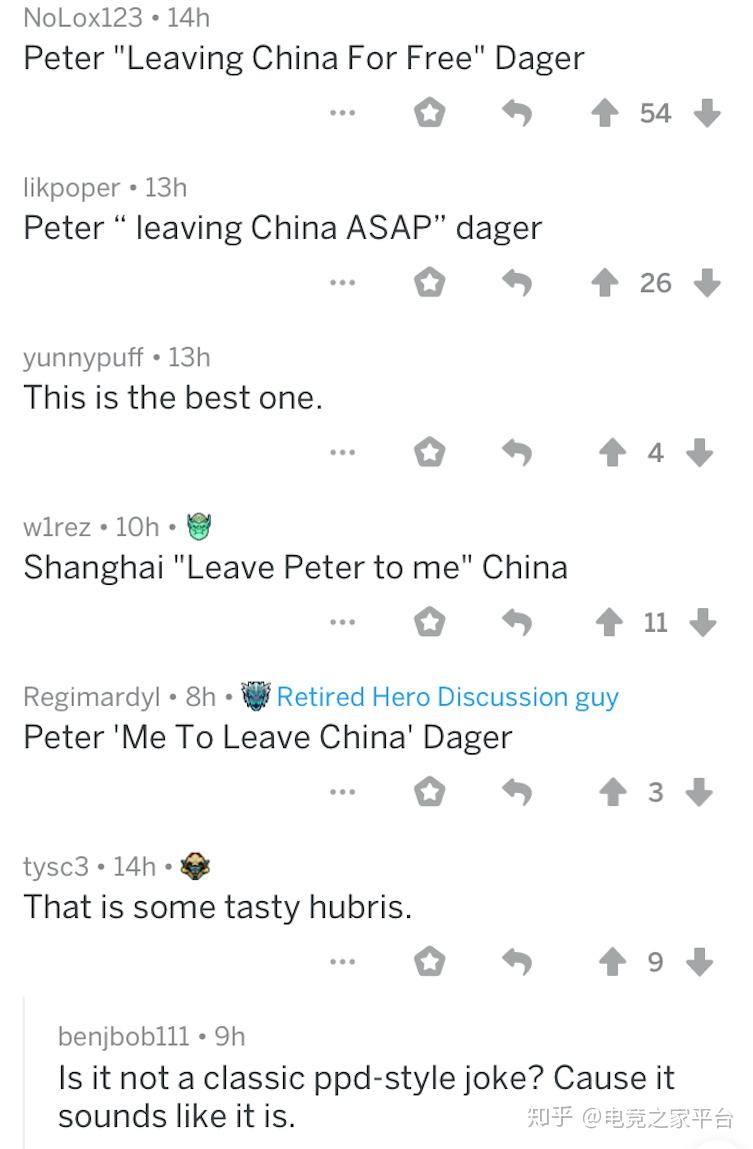Open more options on tysc3's comment
This screenshot has height=1149, width=753.
pyautogui.click(x=342, y=963)
